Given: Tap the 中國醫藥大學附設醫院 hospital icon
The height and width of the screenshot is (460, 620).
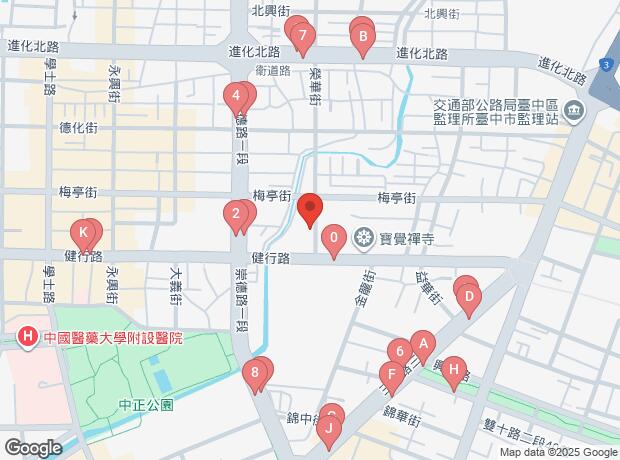Looking at the screenshot, I should 27,337.
